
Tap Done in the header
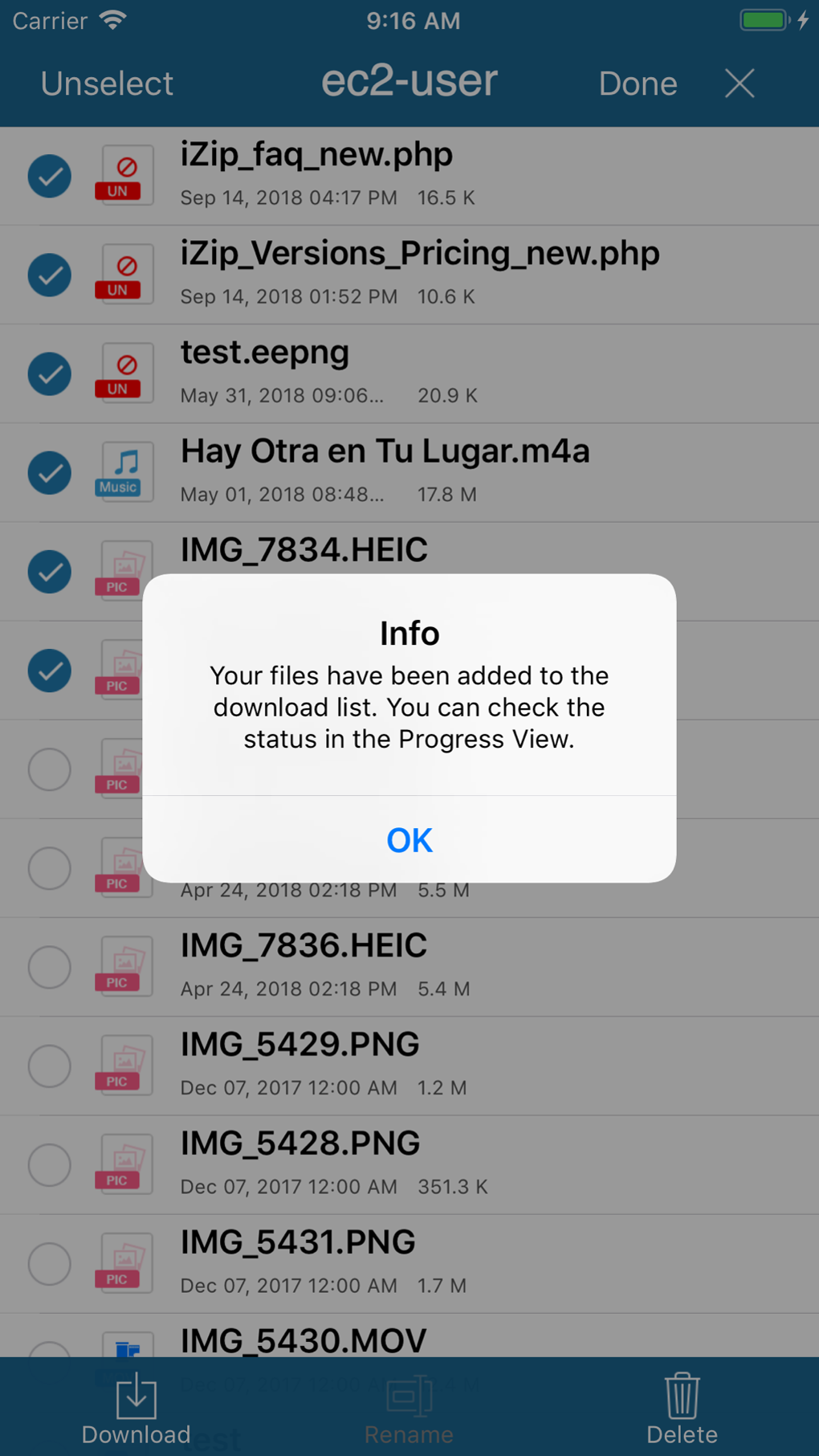click(638, 84)
